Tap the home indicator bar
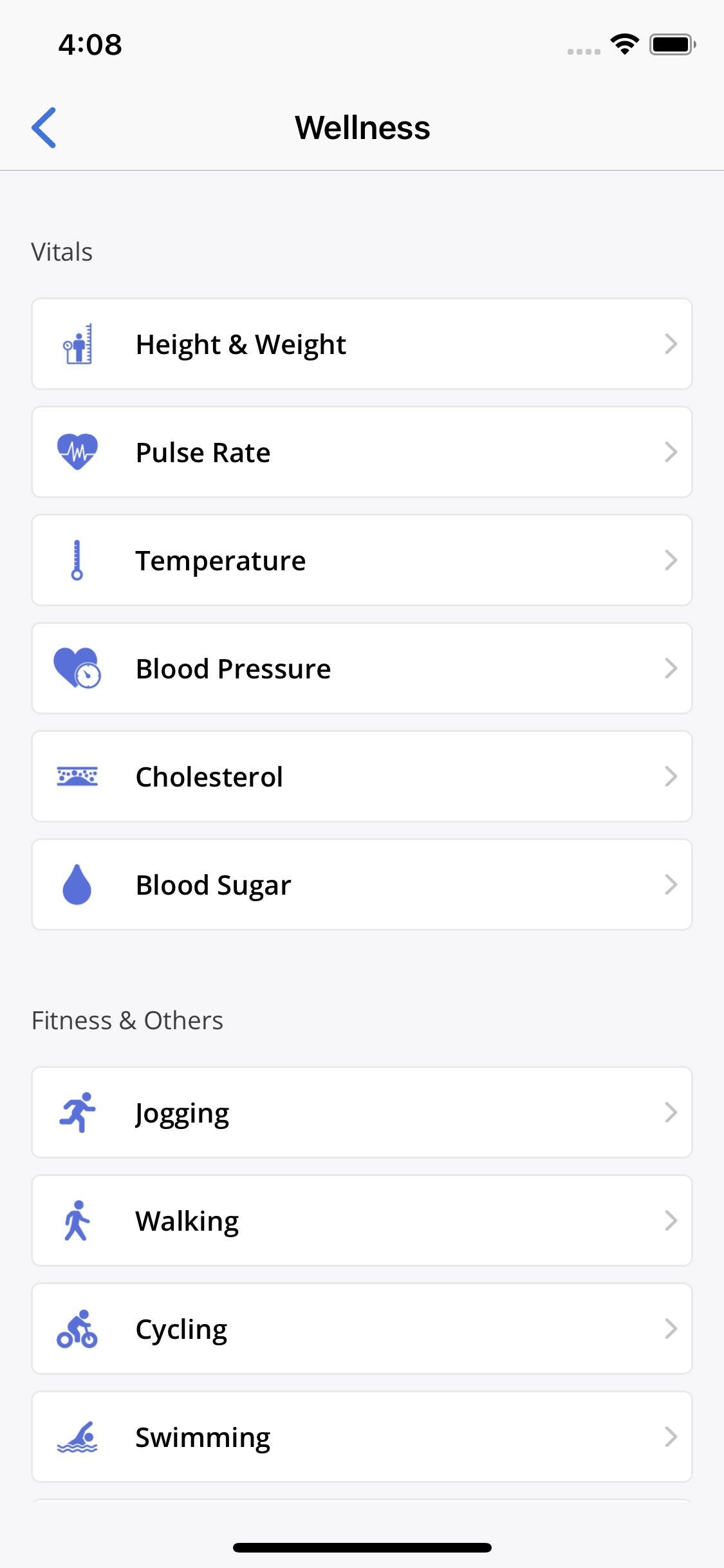 click(362, 1547)
